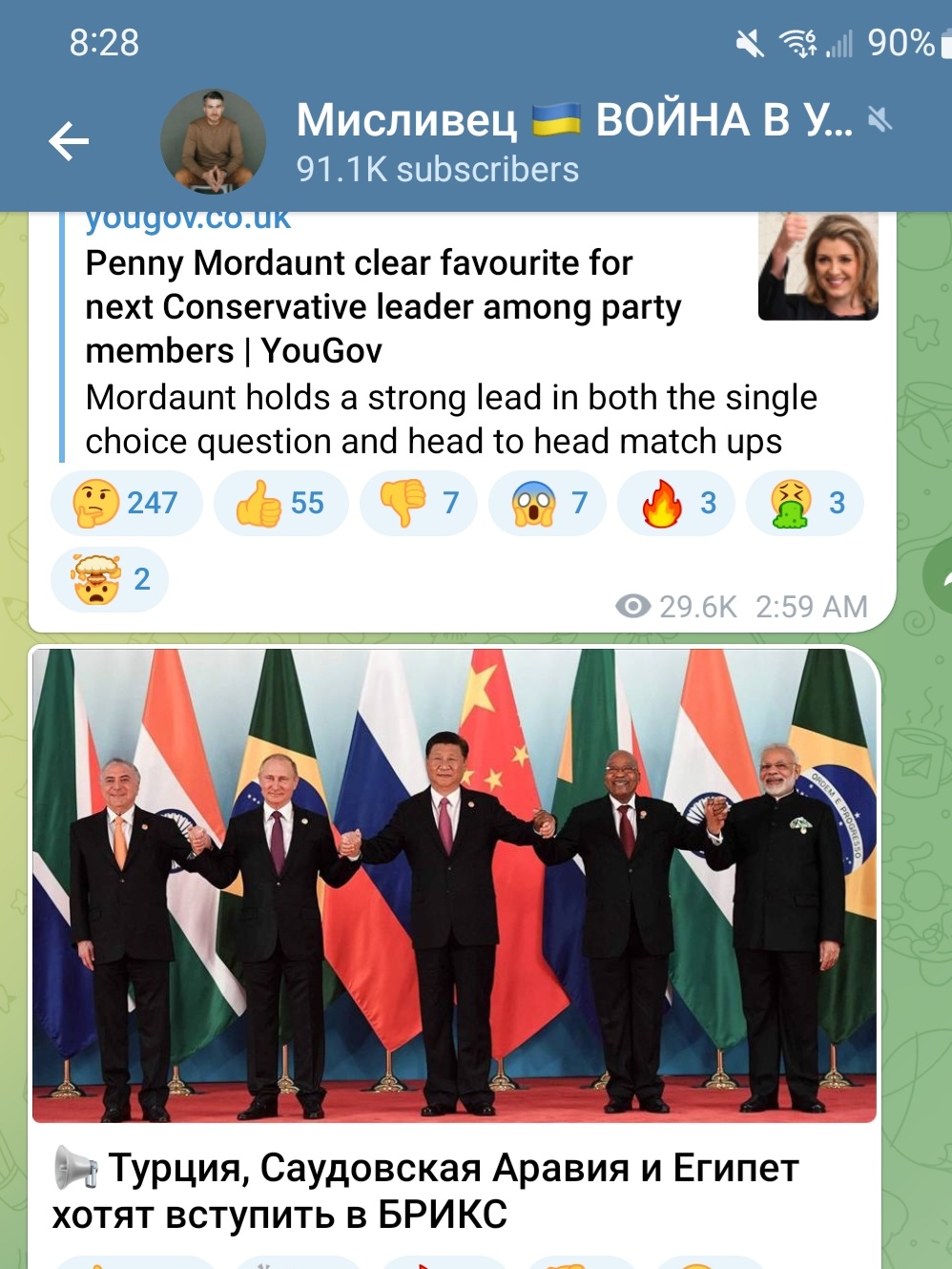952x1269 pixels.
Task: Open the channel profile picture
Action: point(213,141)
